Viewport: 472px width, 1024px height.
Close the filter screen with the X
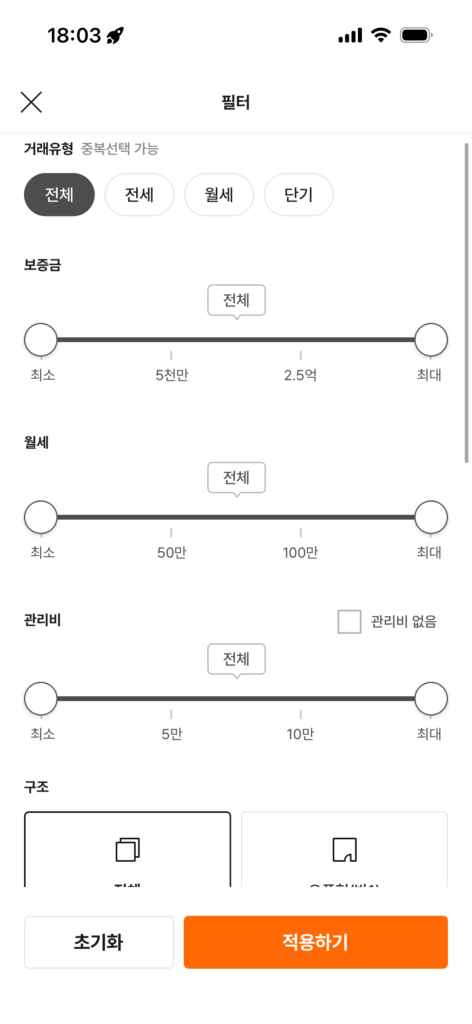pos(31,103)
